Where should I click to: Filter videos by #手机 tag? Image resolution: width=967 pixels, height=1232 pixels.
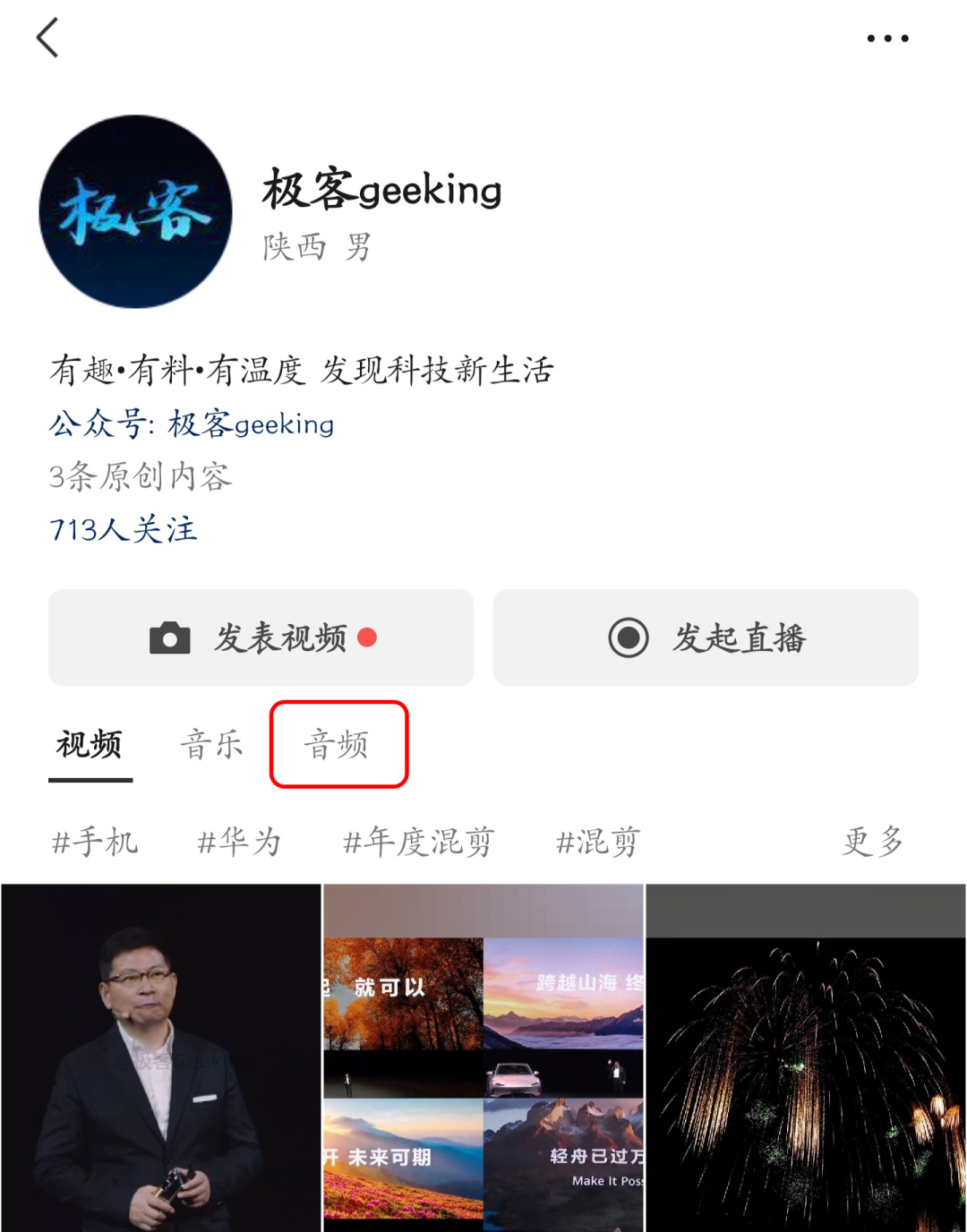(95, 842)
